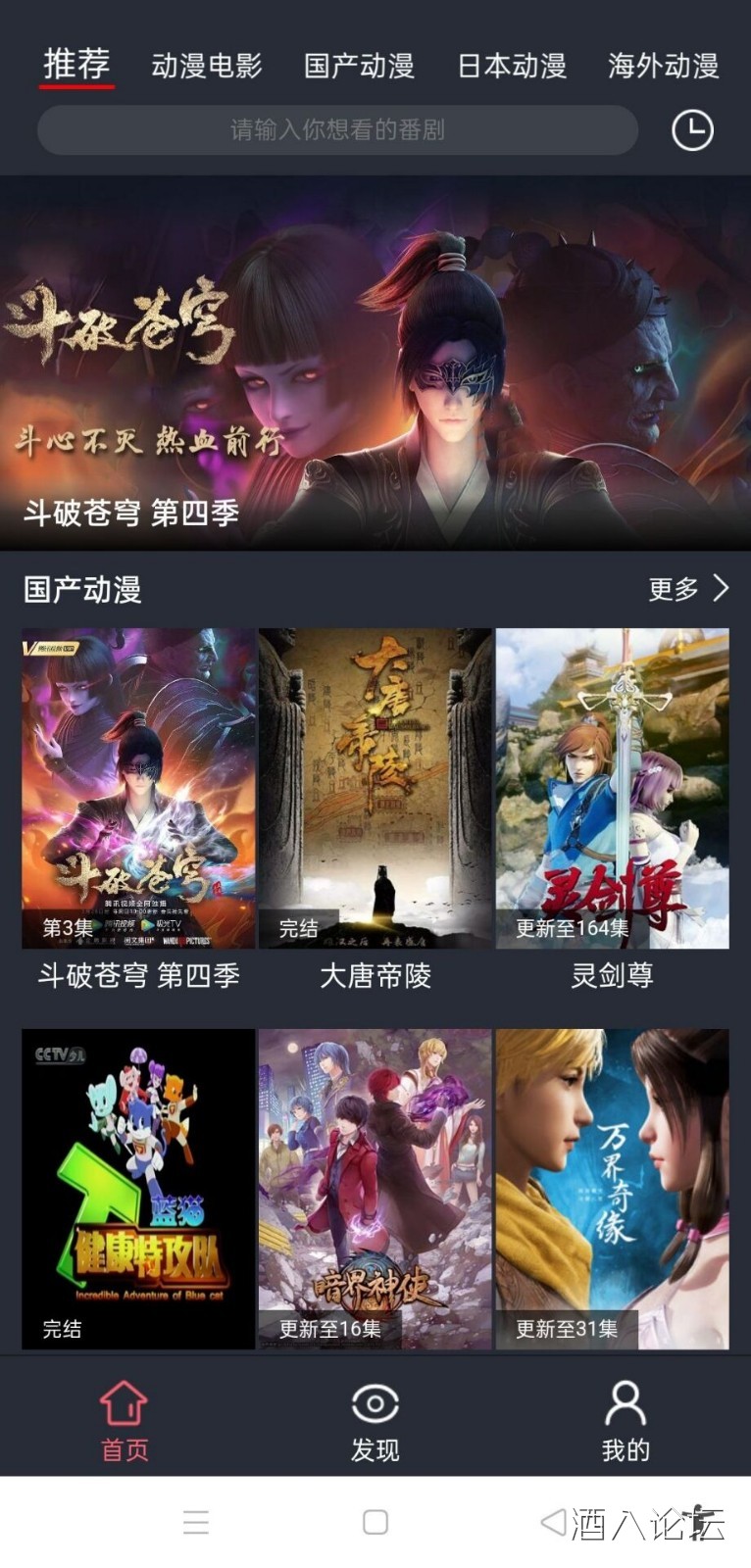This screenshot has width=751, height=1568.
Task: Open the 万界奇缘 poster
Action: 612,1189
